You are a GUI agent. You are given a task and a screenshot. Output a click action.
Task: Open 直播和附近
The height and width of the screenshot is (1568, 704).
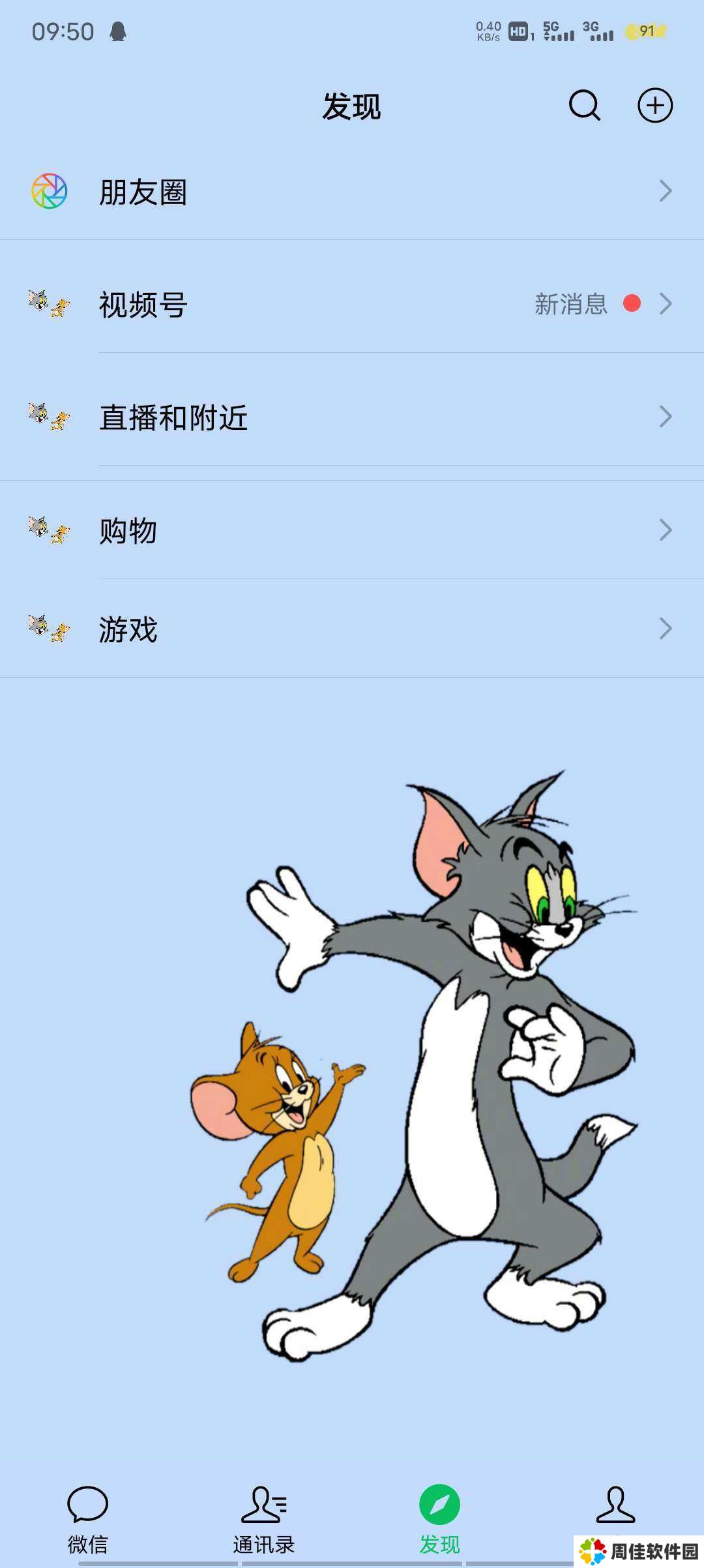(x=352, y=417)
